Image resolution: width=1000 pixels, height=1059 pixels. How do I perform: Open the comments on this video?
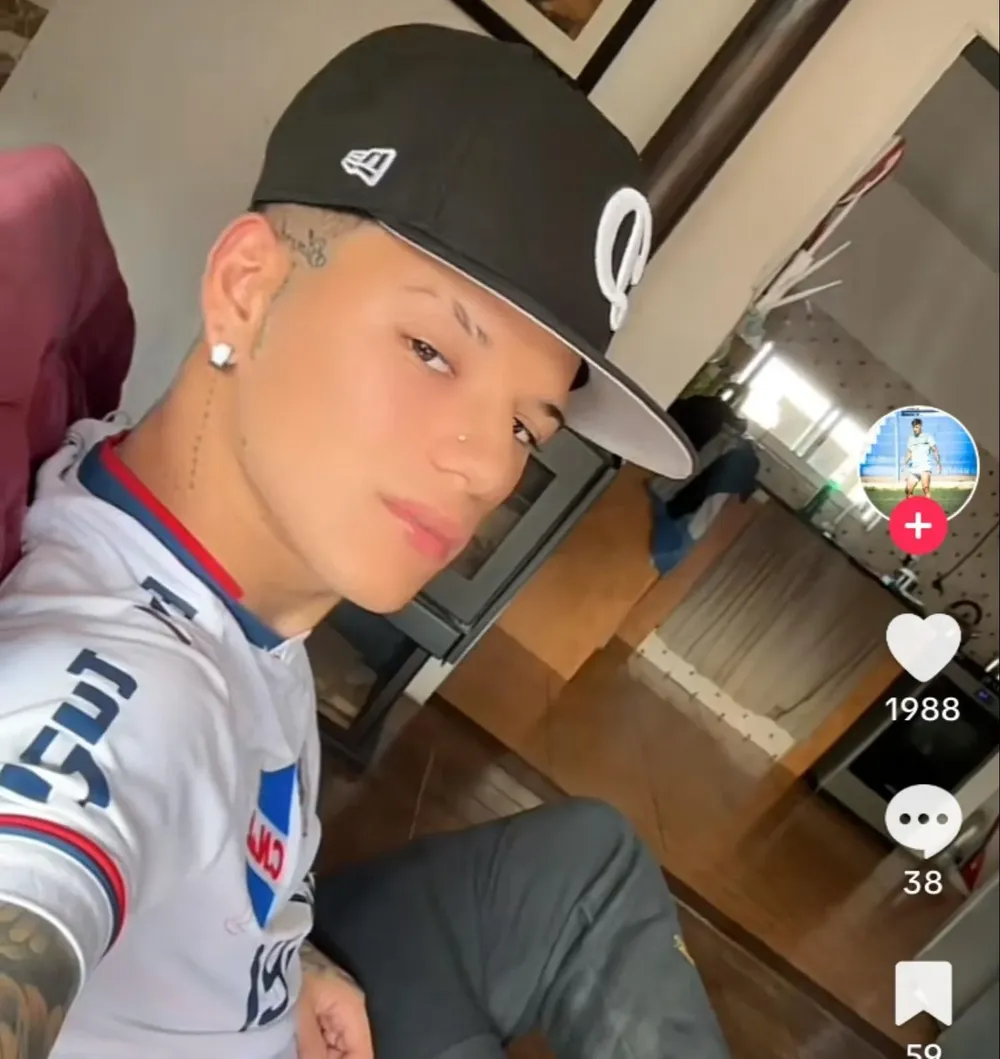click(922, 819)
